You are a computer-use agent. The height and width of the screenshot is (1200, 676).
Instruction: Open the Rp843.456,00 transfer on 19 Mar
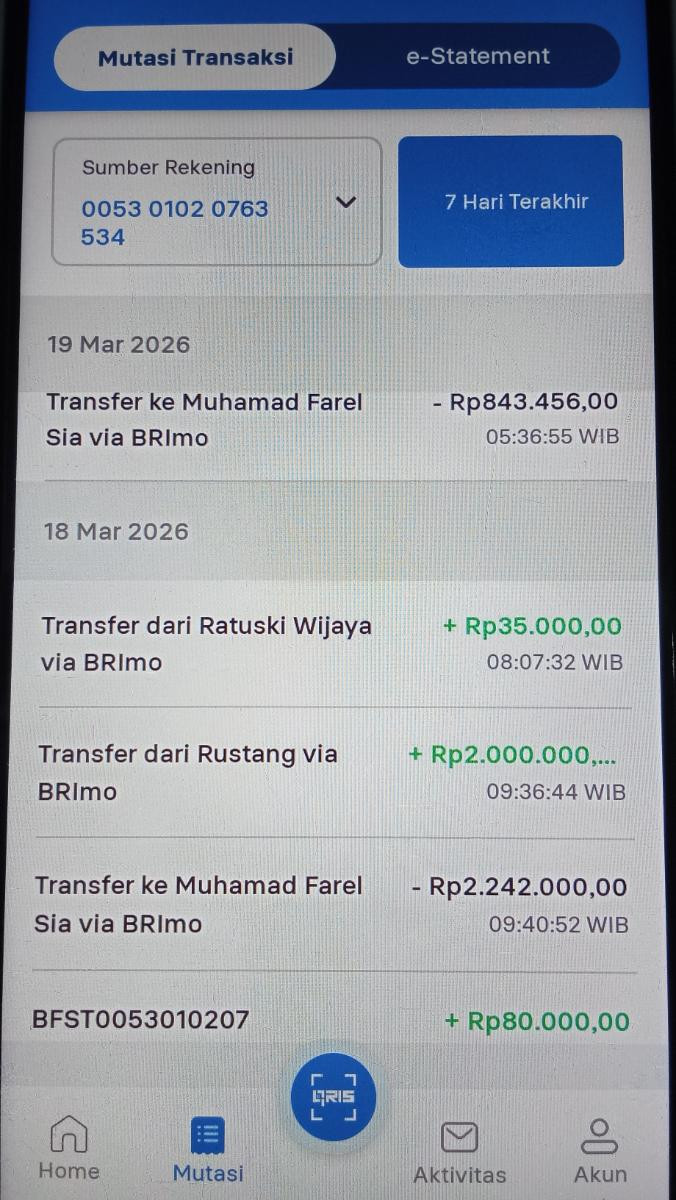[x=332, y=420]
